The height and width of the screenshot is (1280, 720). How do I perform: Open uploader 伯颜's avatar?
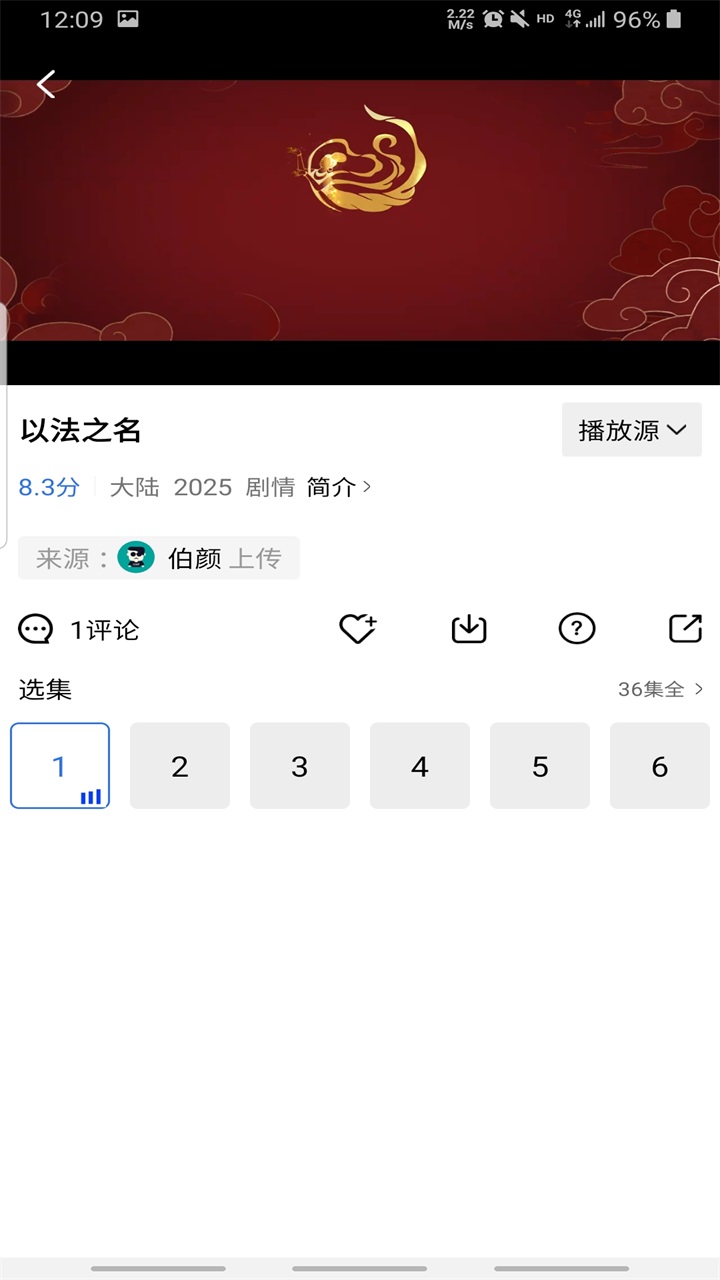coord(135,558)
